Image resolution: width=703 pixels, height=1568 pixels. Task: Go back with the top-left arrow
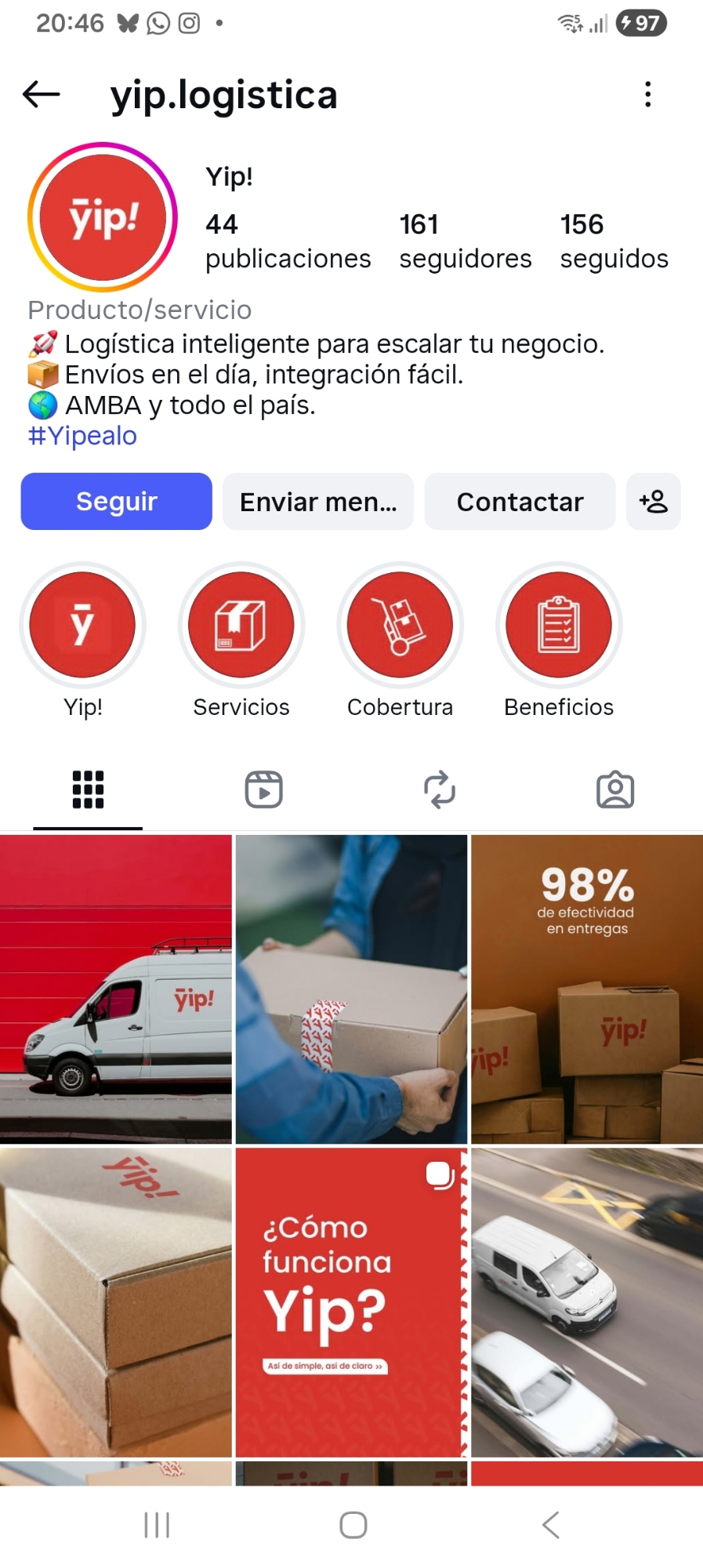point(42,95)
